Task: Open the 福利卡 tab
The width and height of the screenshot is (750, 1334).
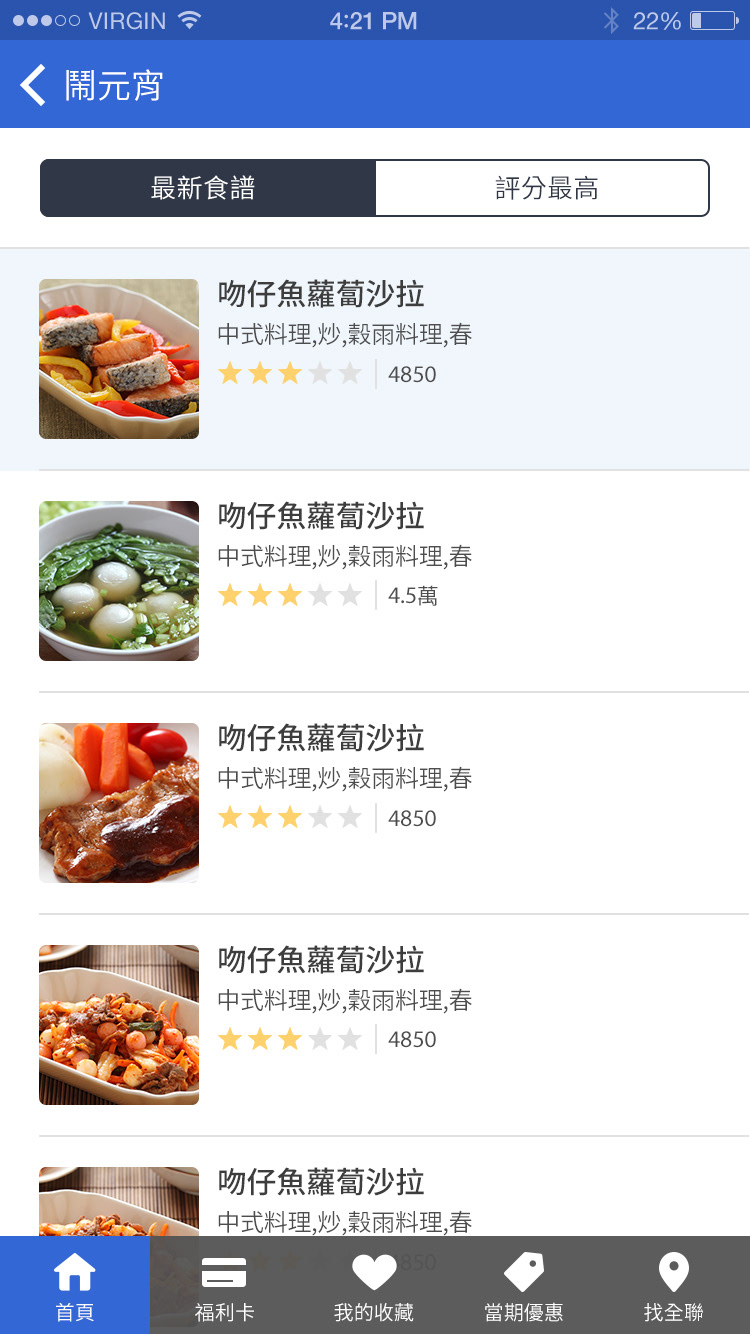Action: pos(224,1286)
